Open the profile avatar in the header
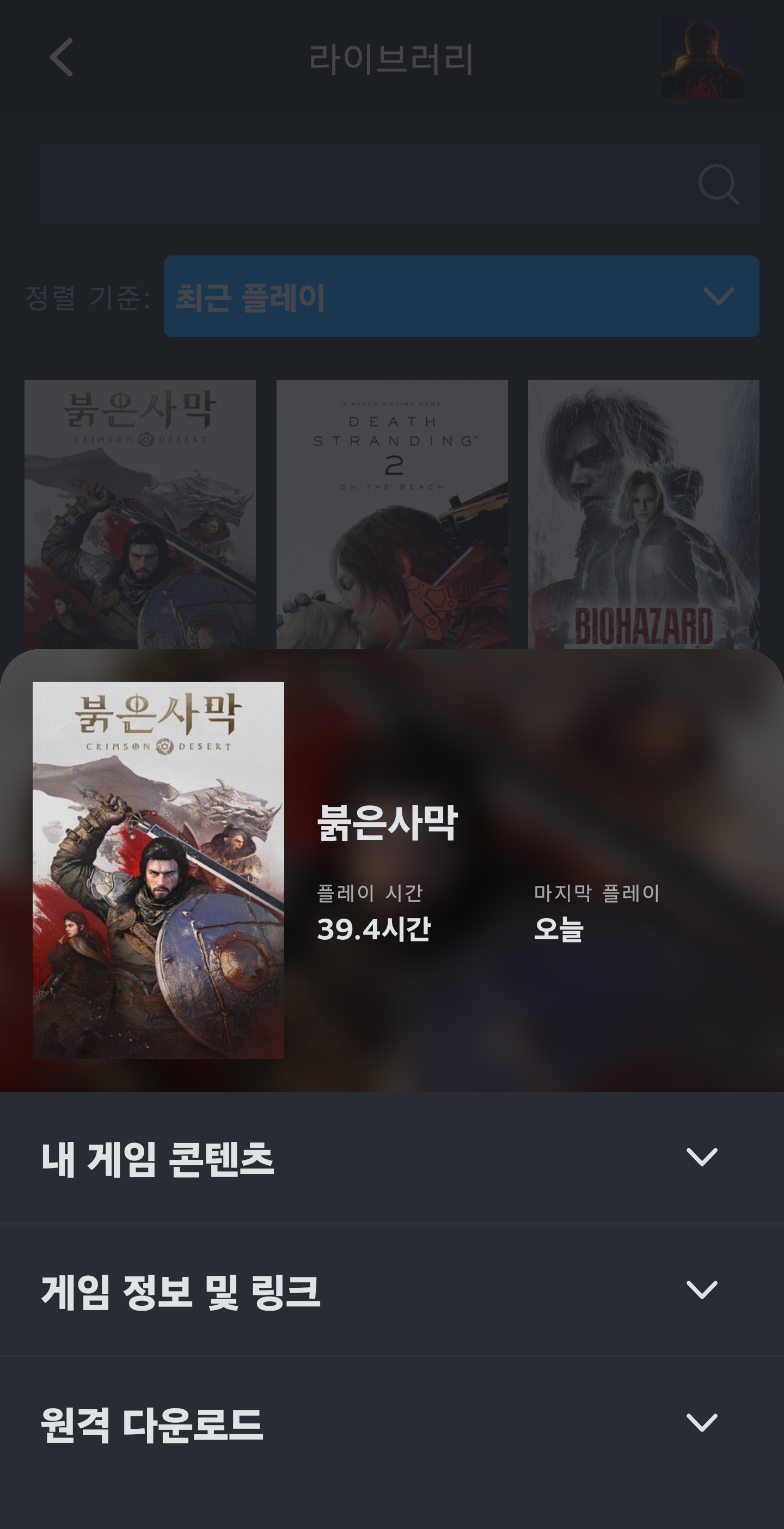This screenshot has height=1529, width=784. point(702,58)
